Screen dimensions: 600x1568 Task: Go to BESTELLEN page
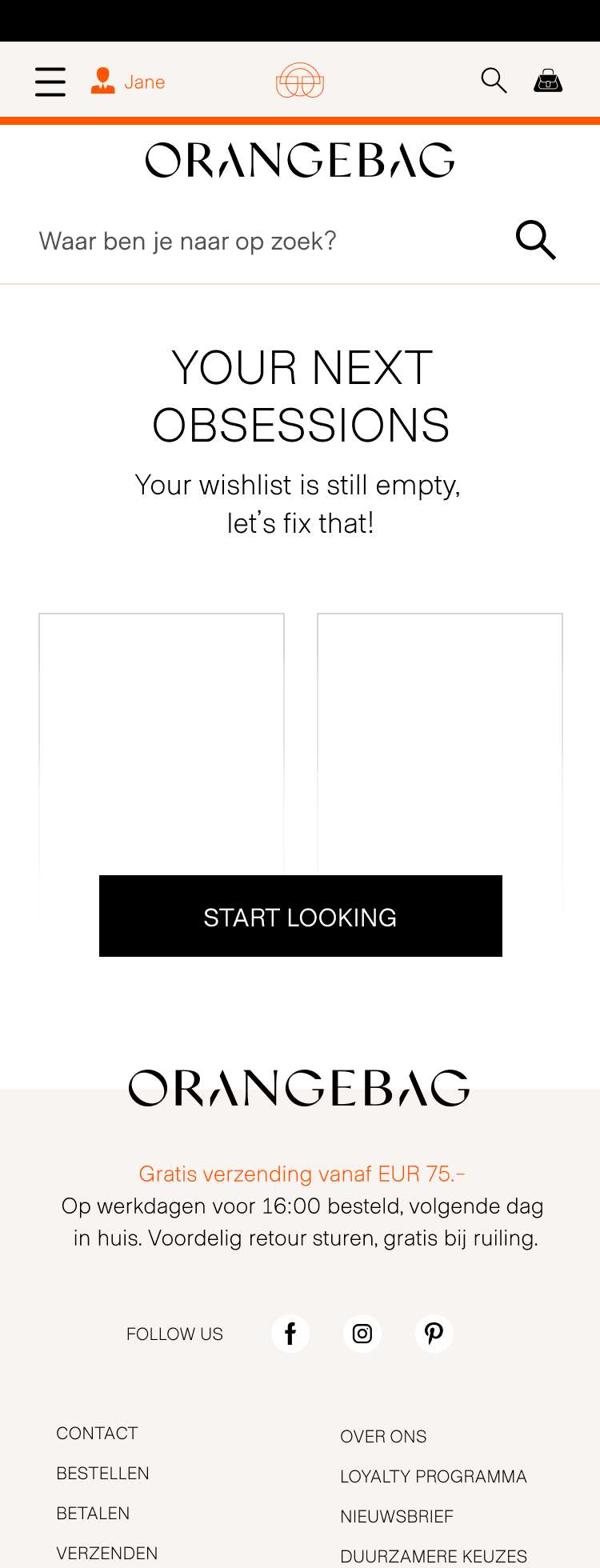[102, 1473]
